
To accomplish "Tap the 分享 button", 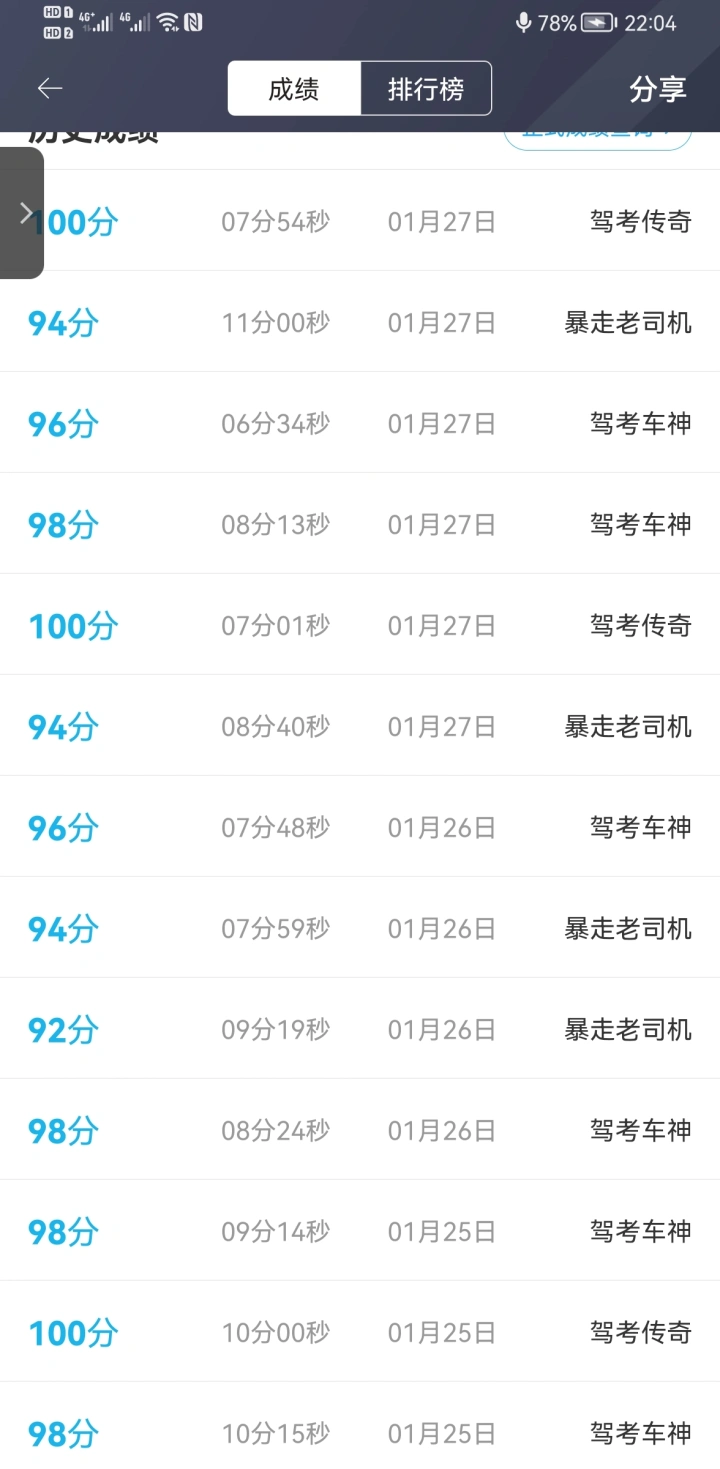I will (658, 89).
